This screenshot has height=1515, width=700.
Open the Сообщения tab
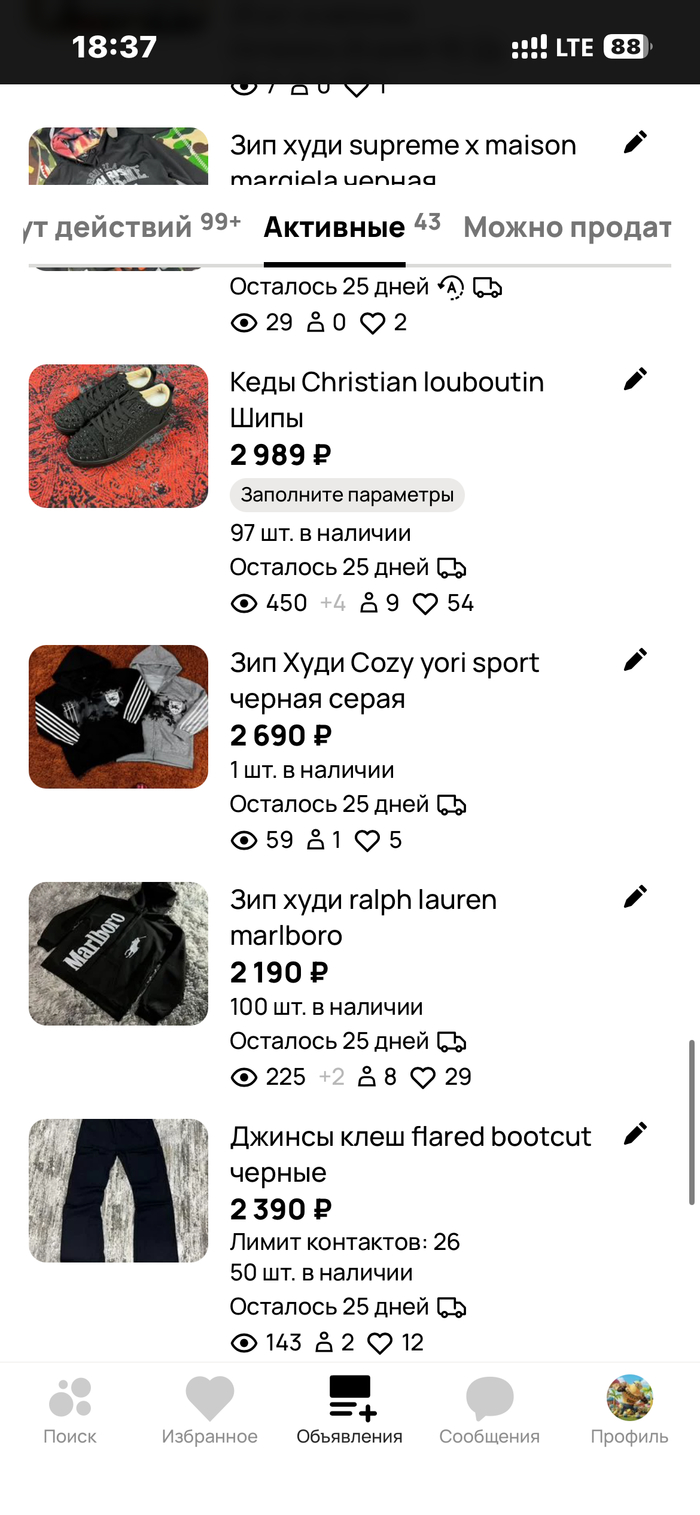490,1410
